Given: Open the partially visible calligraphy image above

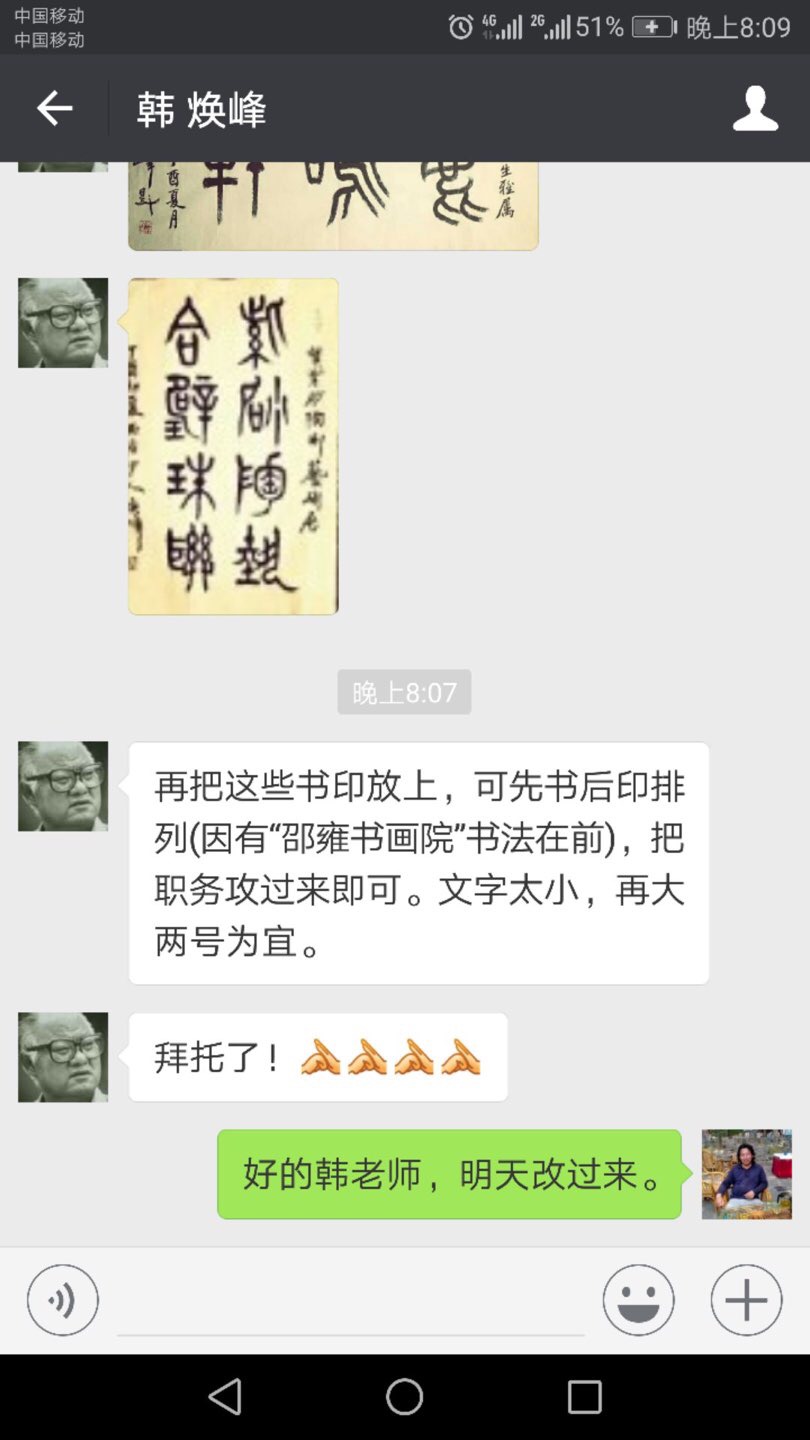Looking at the screenshot, I should pyautogui.click(x=333, y=205).
